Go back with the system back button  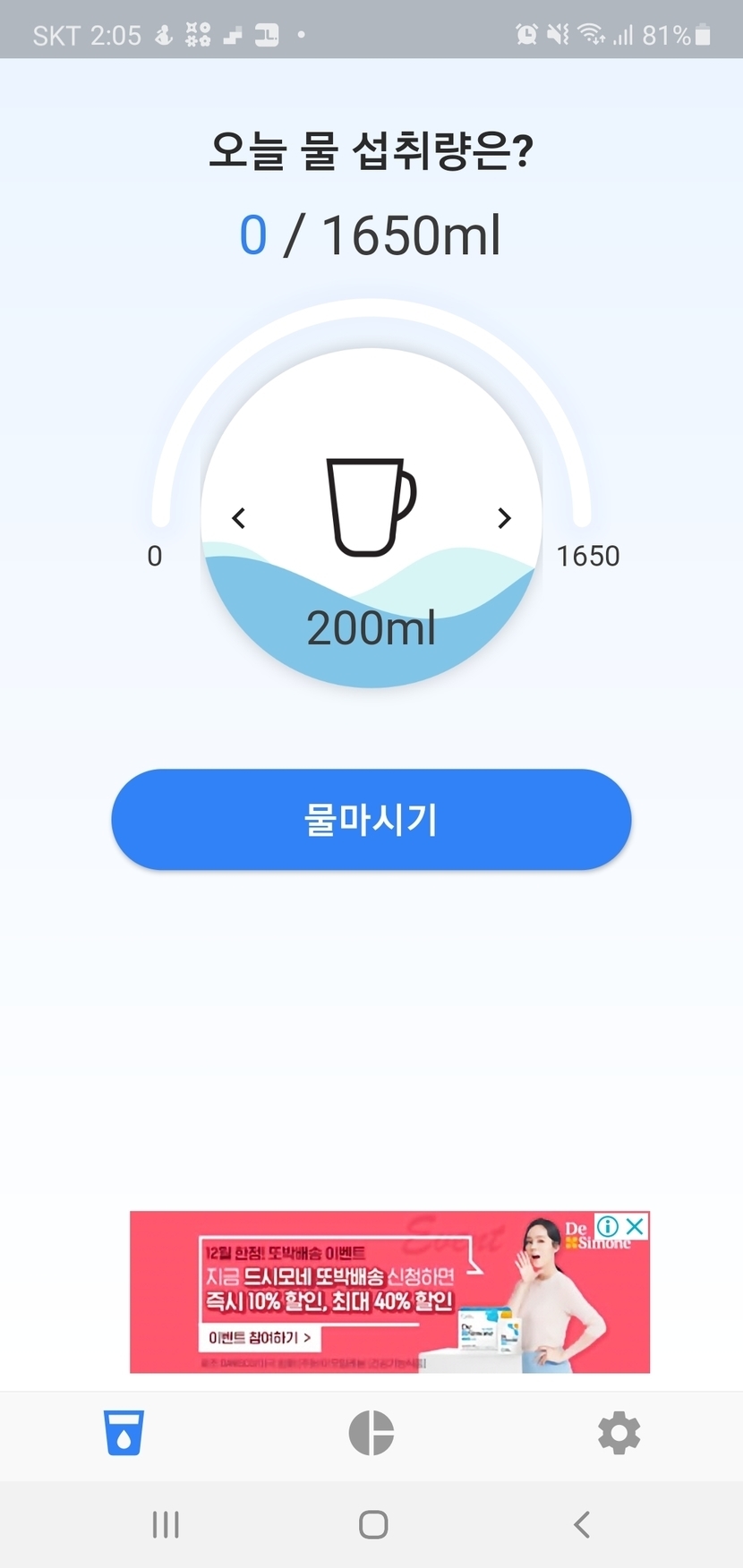pyautogui.click(x=582, y=1524)
